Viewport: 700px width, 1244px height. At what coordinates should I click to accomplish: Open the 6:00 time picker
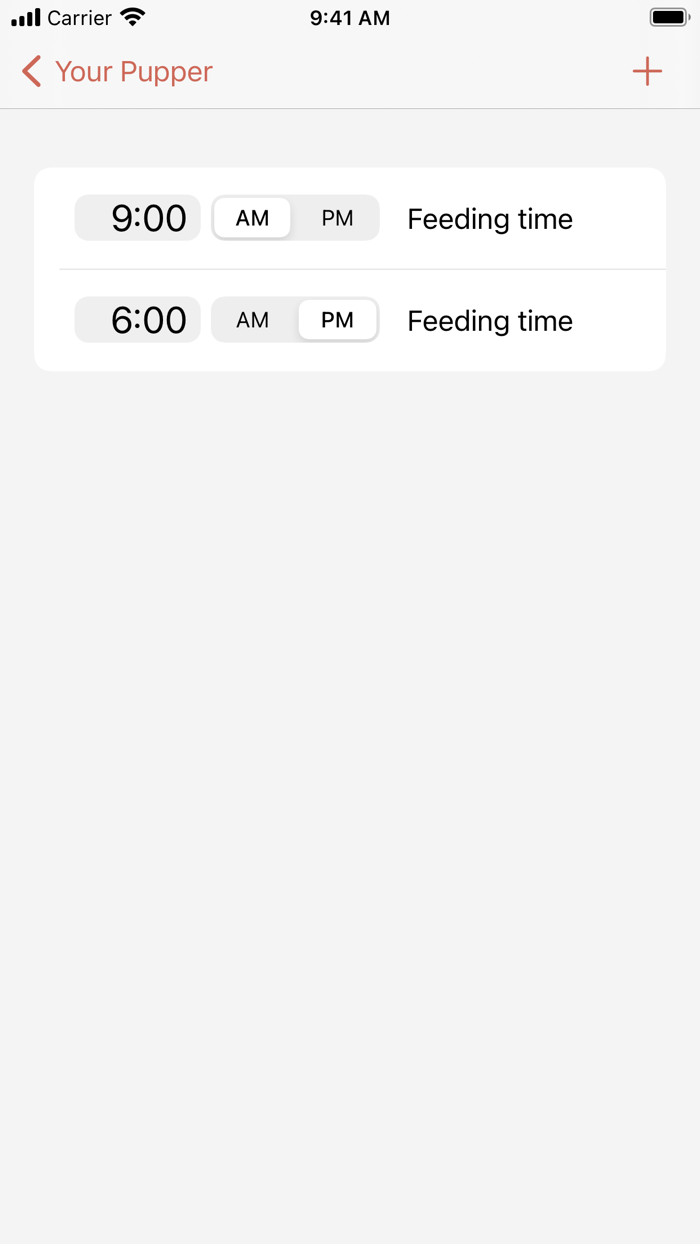(x=138, y=320)
